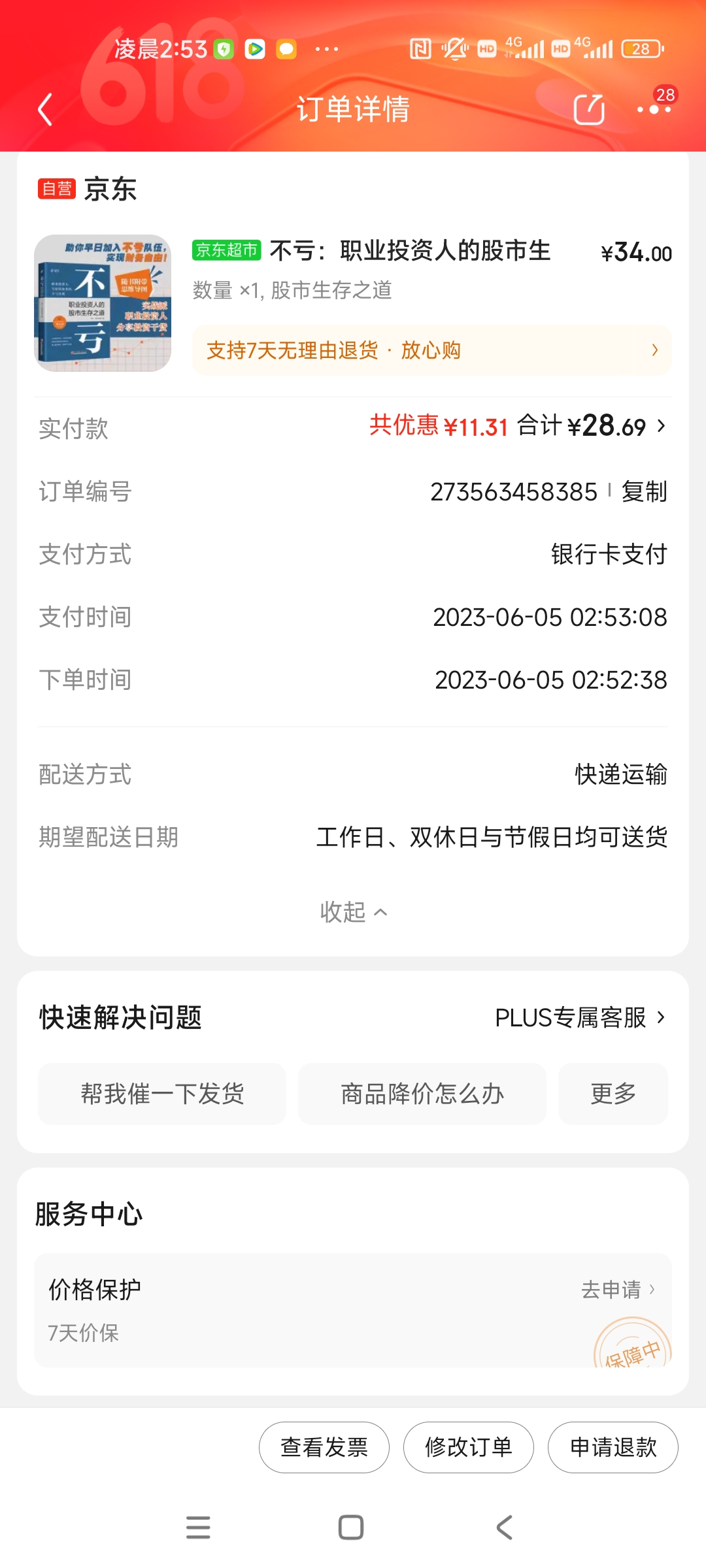Image resolution: width=706 pixels, height=1568 pixels.
Task: Modify this order with 修改订单
Action: (469, 1447)
